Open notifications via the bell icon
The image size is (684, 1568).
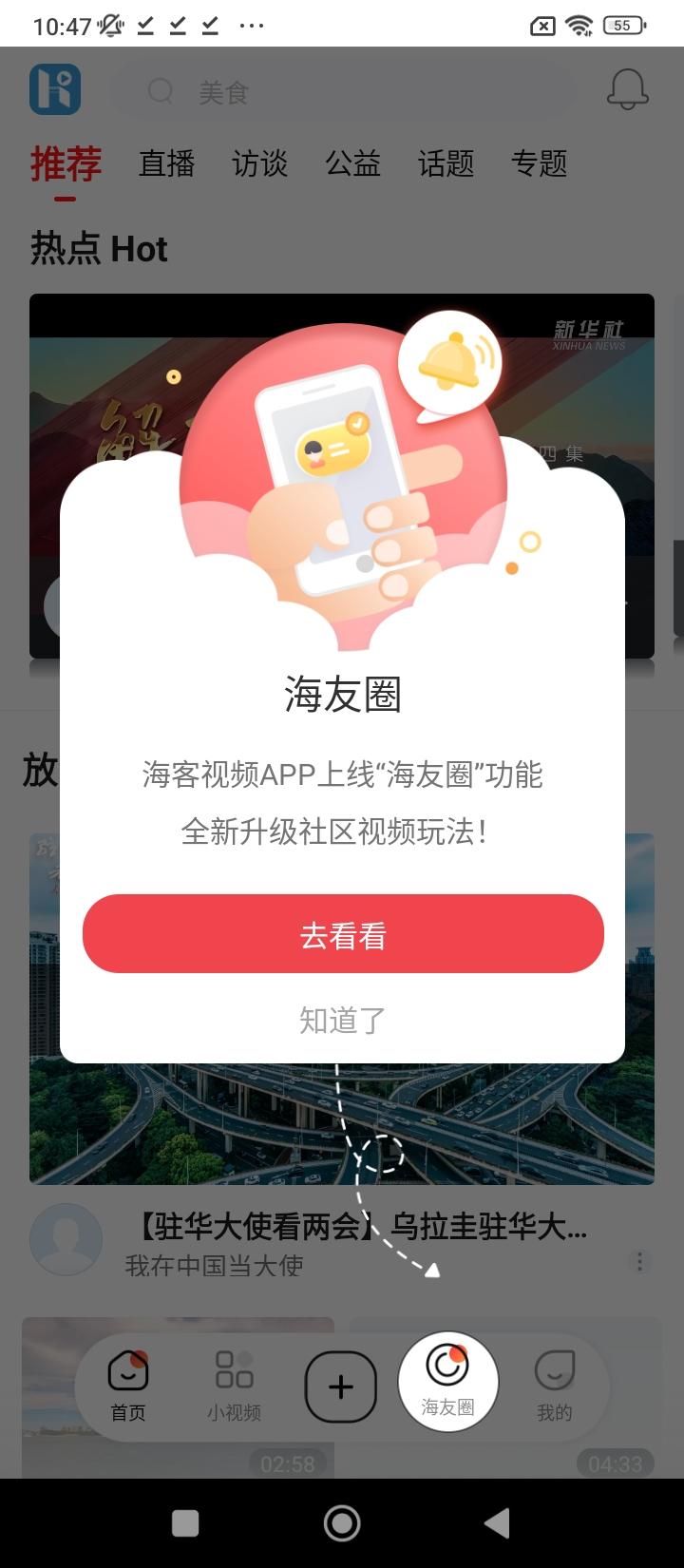click(627, 88)
